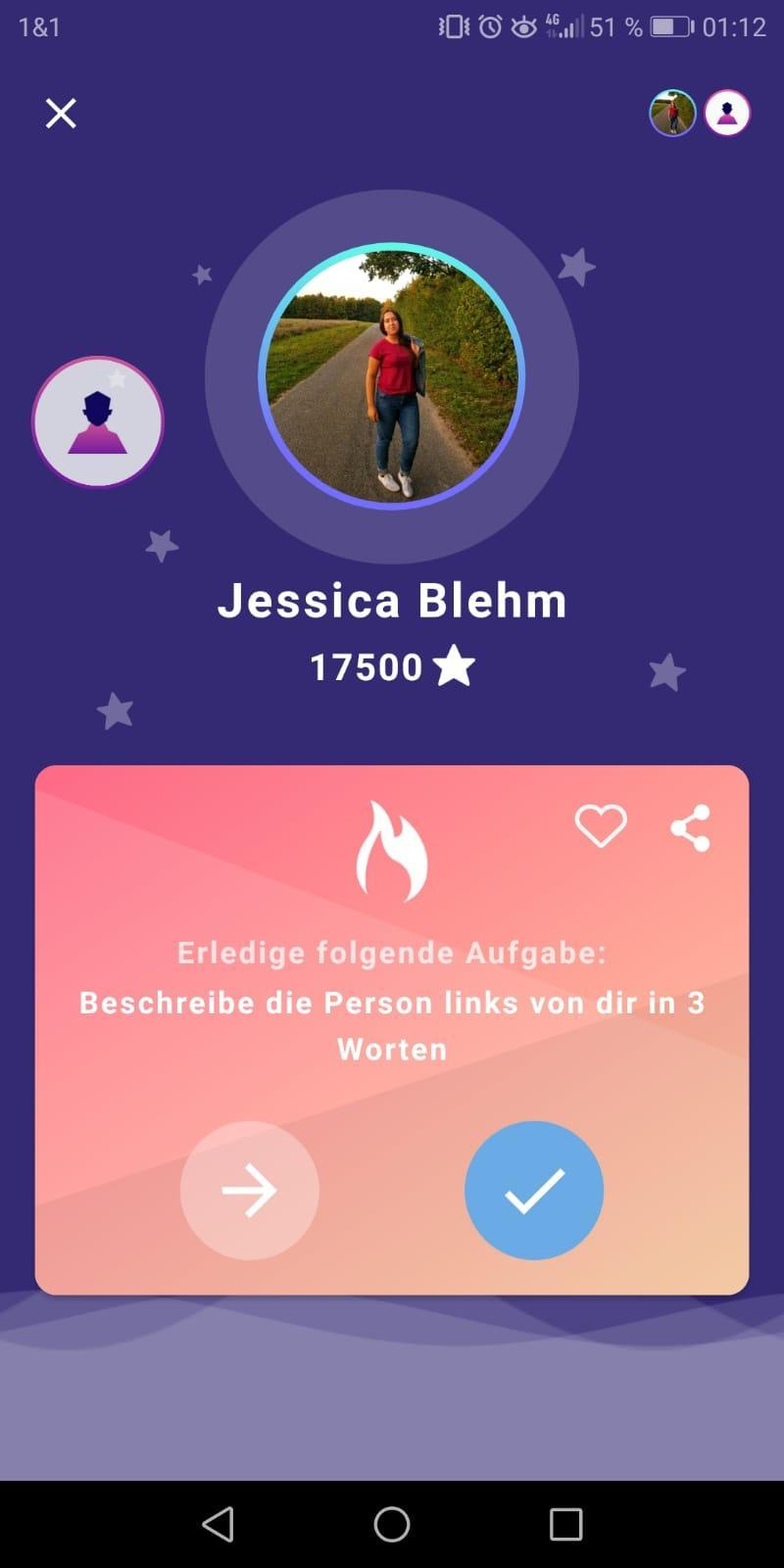The width and height of the screenshot is (784, 1568).
Task: Select the next player's avatar beside Jessica
Action: pos(98,421)
